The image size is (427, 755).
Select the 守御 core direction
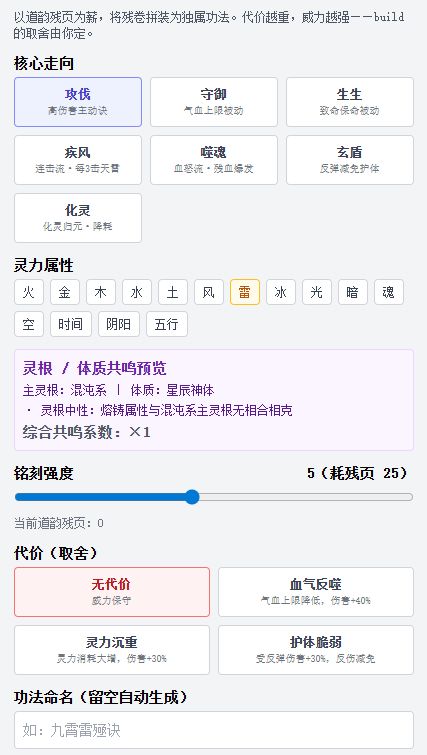[x=214, y=102]
